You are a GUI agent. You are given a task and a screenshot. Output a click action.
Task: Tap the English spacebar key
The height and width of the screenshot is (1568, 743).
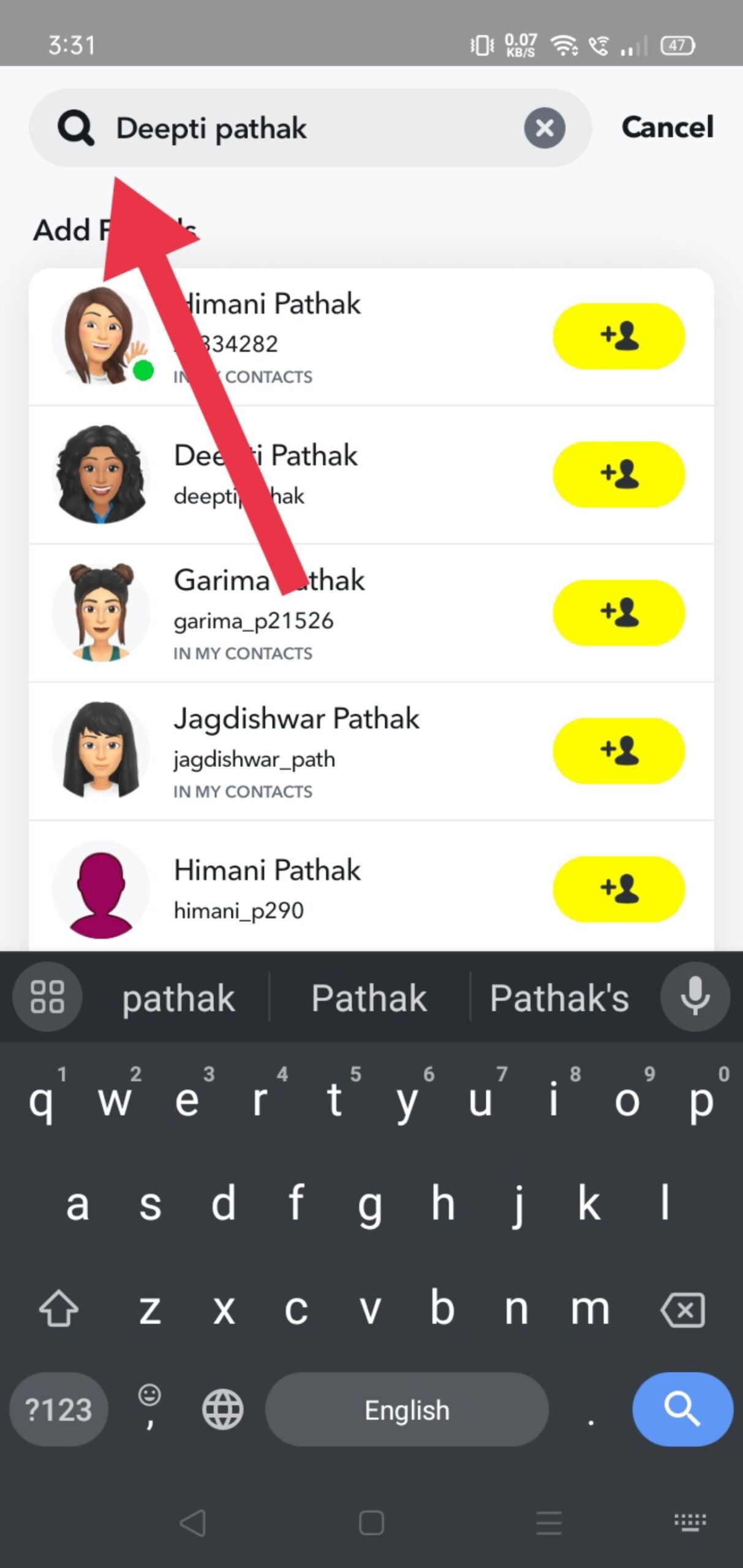click(x=406, y=1409)
